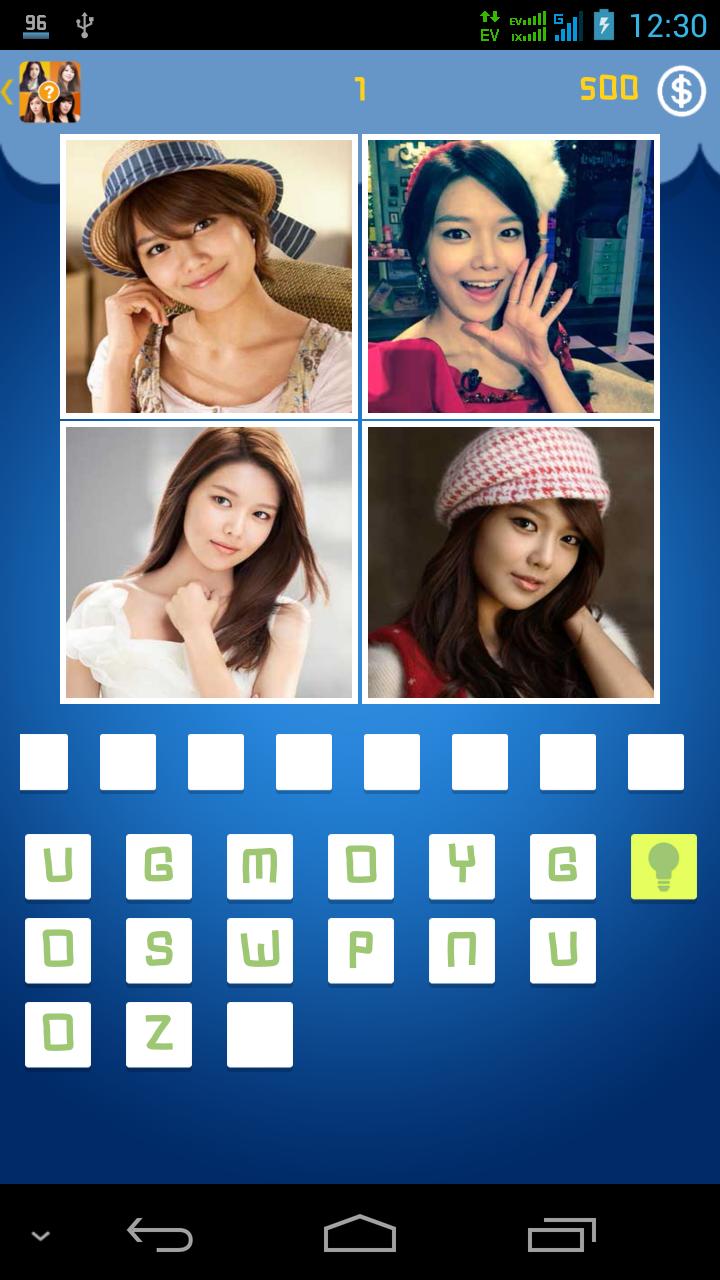Screen dimensions: 720x1280
Task: Tap the photo of the girl in red beret
Action: [511, 562]
